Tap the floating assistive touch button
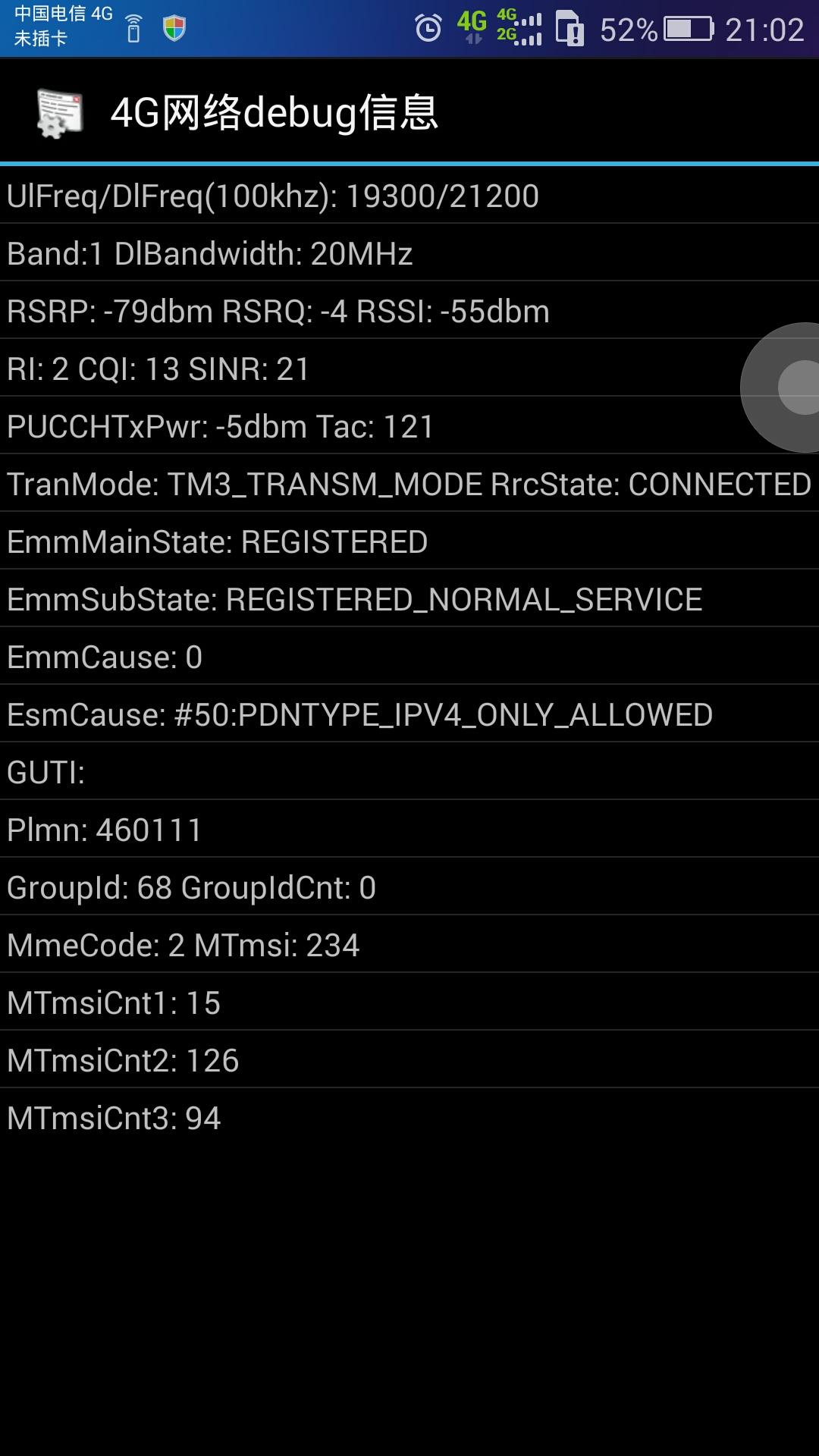Screen dimensions: 819x1456 coord(783,388)
